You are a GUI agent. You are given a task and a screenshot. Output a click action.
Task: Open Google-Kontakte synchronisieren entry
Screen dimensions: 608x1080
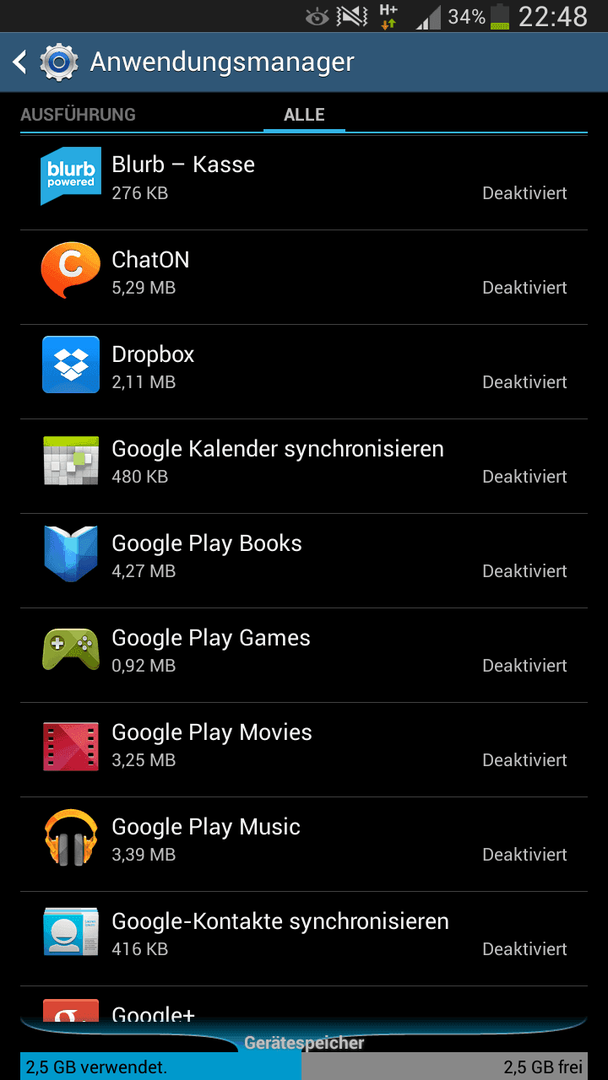(304, 938)
